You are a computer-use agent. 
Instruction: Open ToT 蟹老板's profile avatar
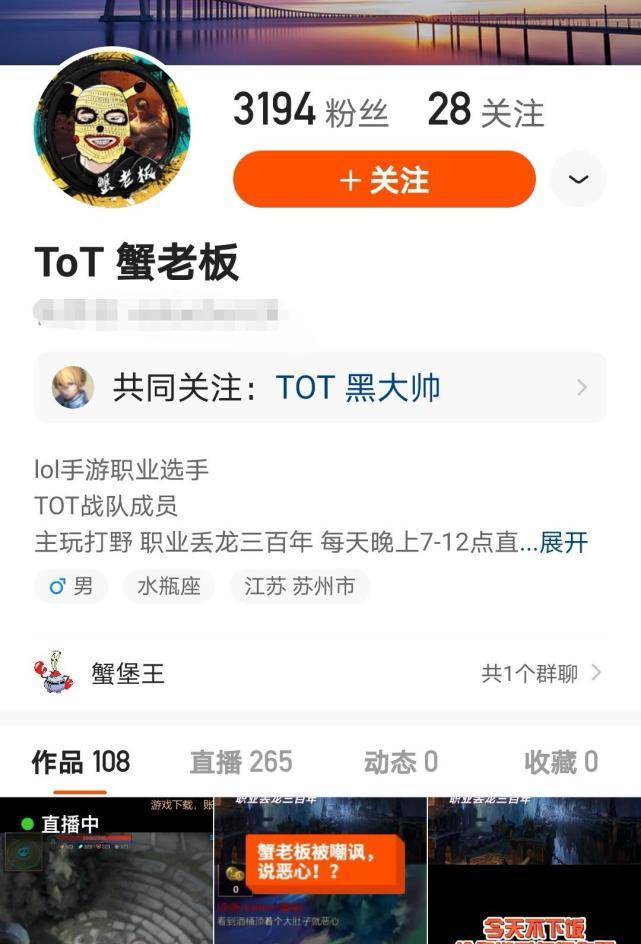[x=112, y=129]
